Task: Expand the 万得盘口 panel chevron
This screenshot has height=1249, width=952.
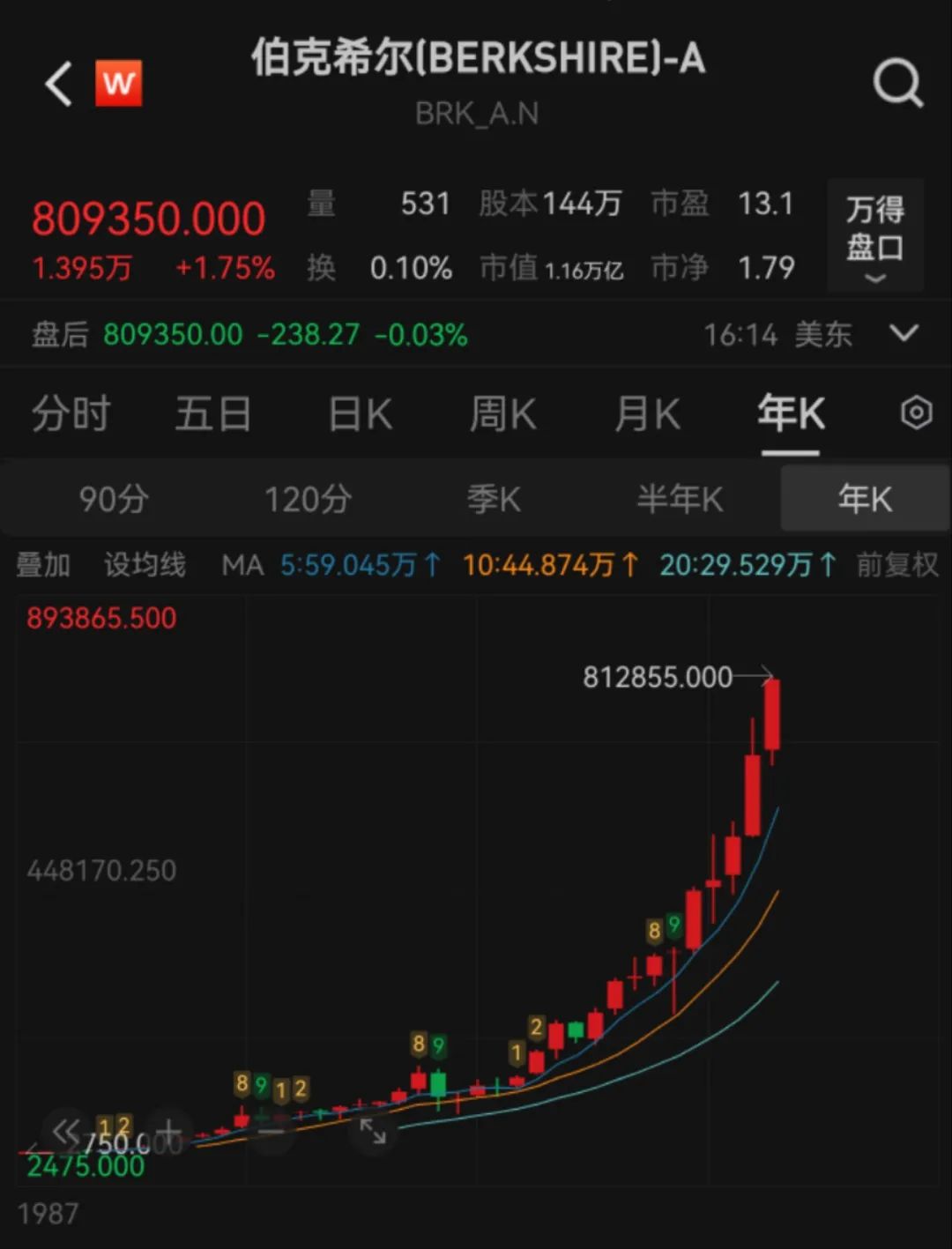Action: (874, 279)
